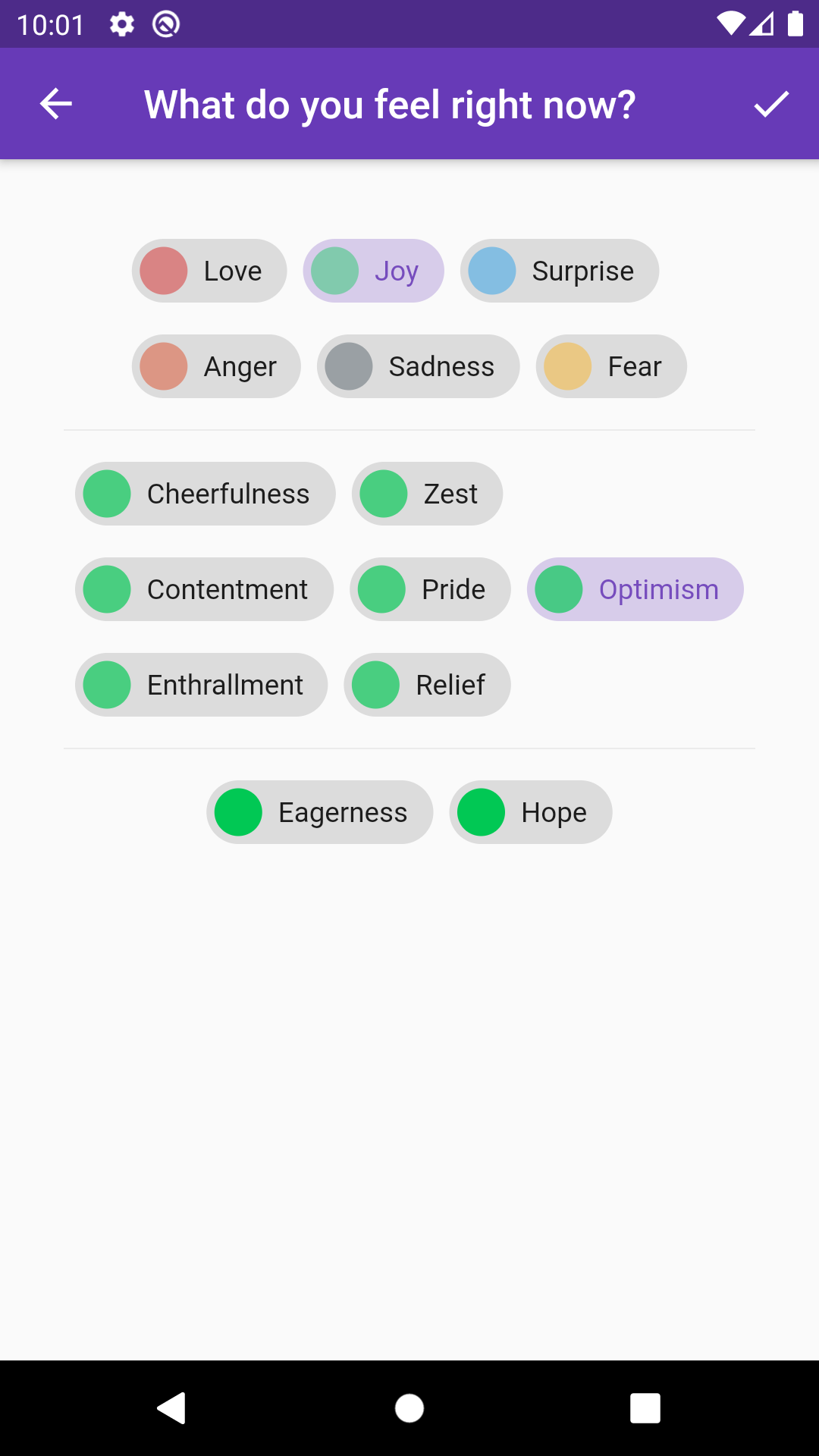Choose the Surprise chip

(559, 271)
